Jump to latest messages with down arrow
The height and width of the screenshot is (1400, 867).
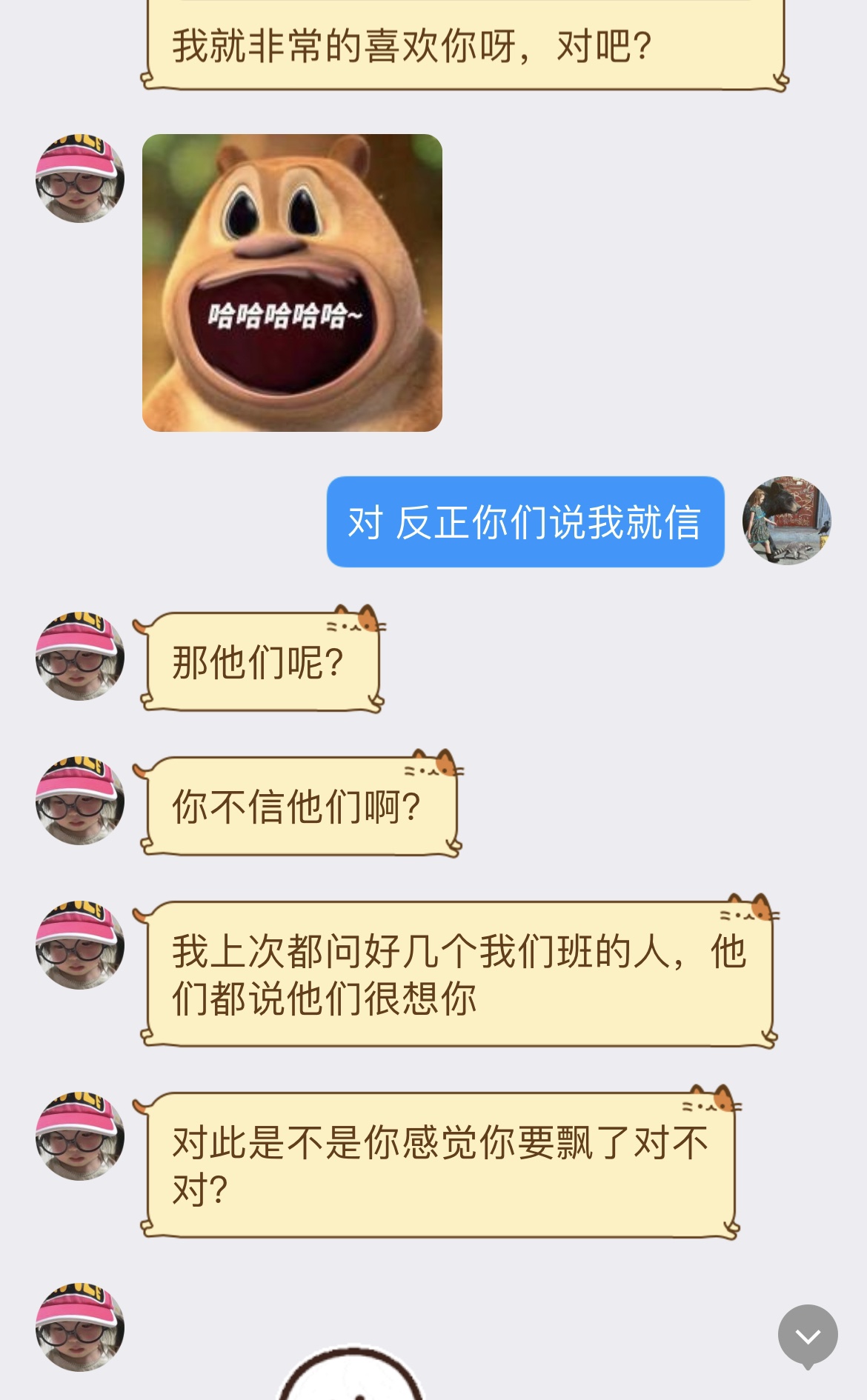[x=808, y=1336]
